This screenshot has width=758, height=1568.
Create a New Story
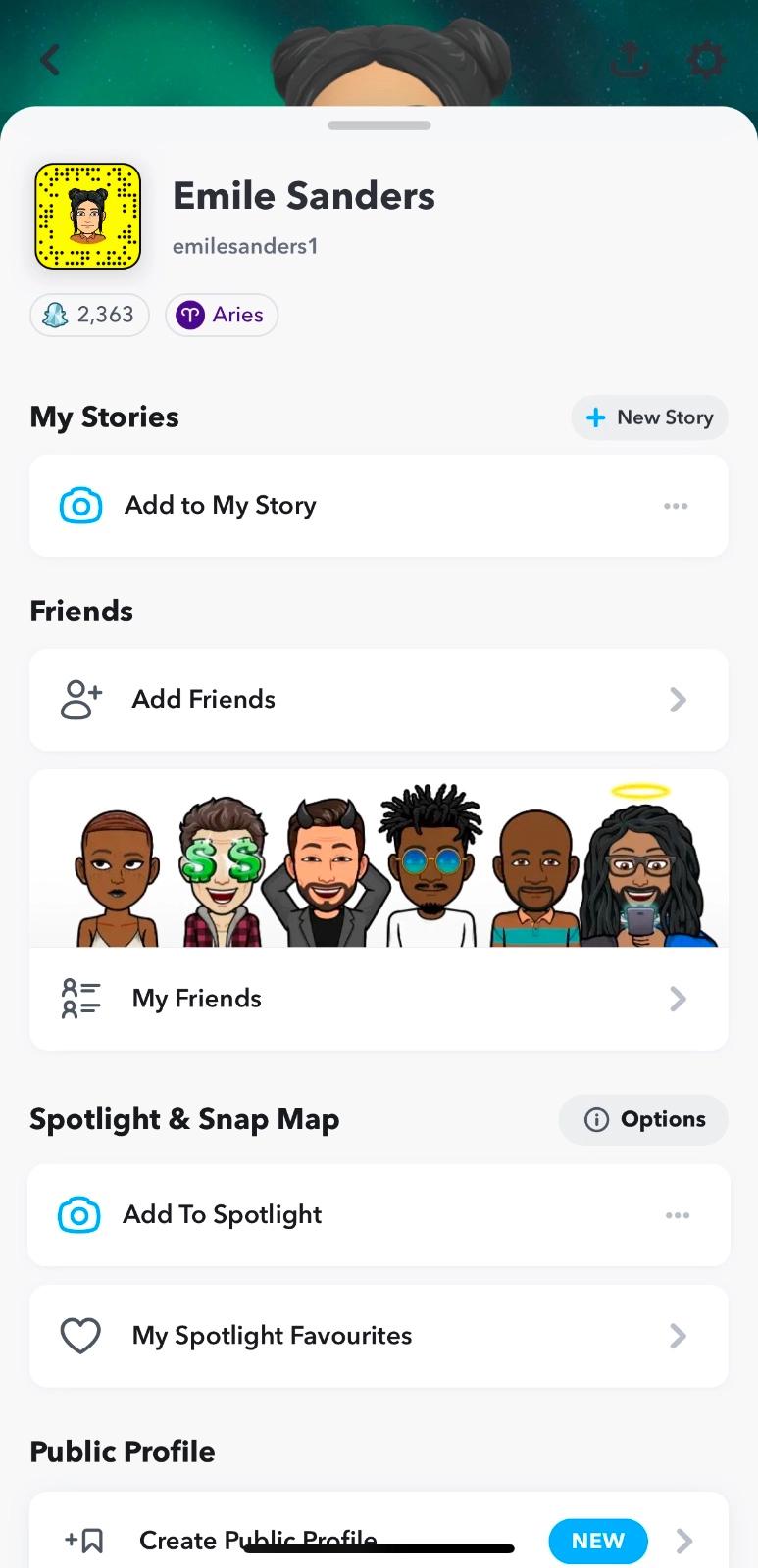pyautogui.click(x=649, y=417)
